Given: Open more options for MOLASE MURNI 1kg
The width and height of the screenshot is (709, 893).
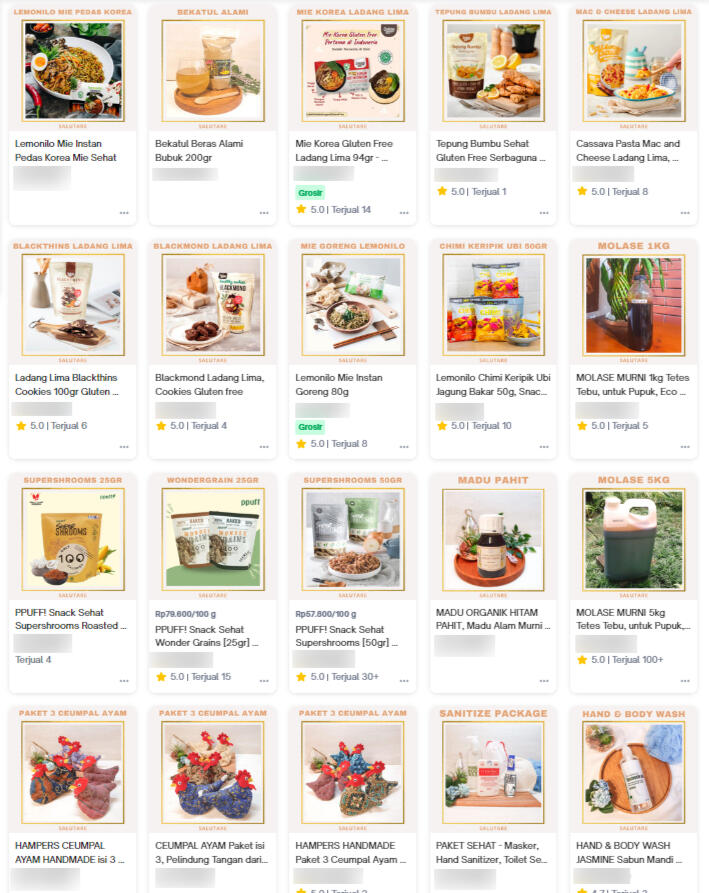Looking at the screenshot, I should pos(684,446).
